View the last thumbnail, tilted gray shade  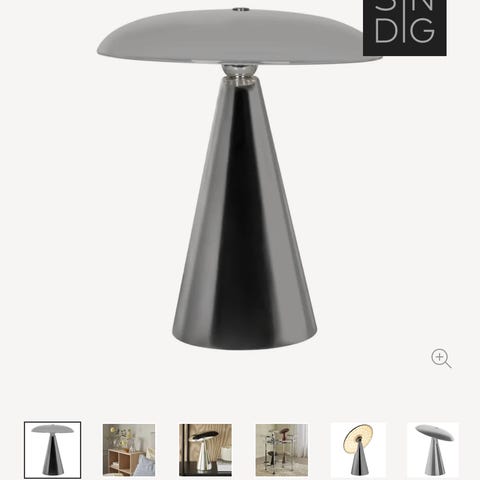pyautogui.click(x=435, y=450)
